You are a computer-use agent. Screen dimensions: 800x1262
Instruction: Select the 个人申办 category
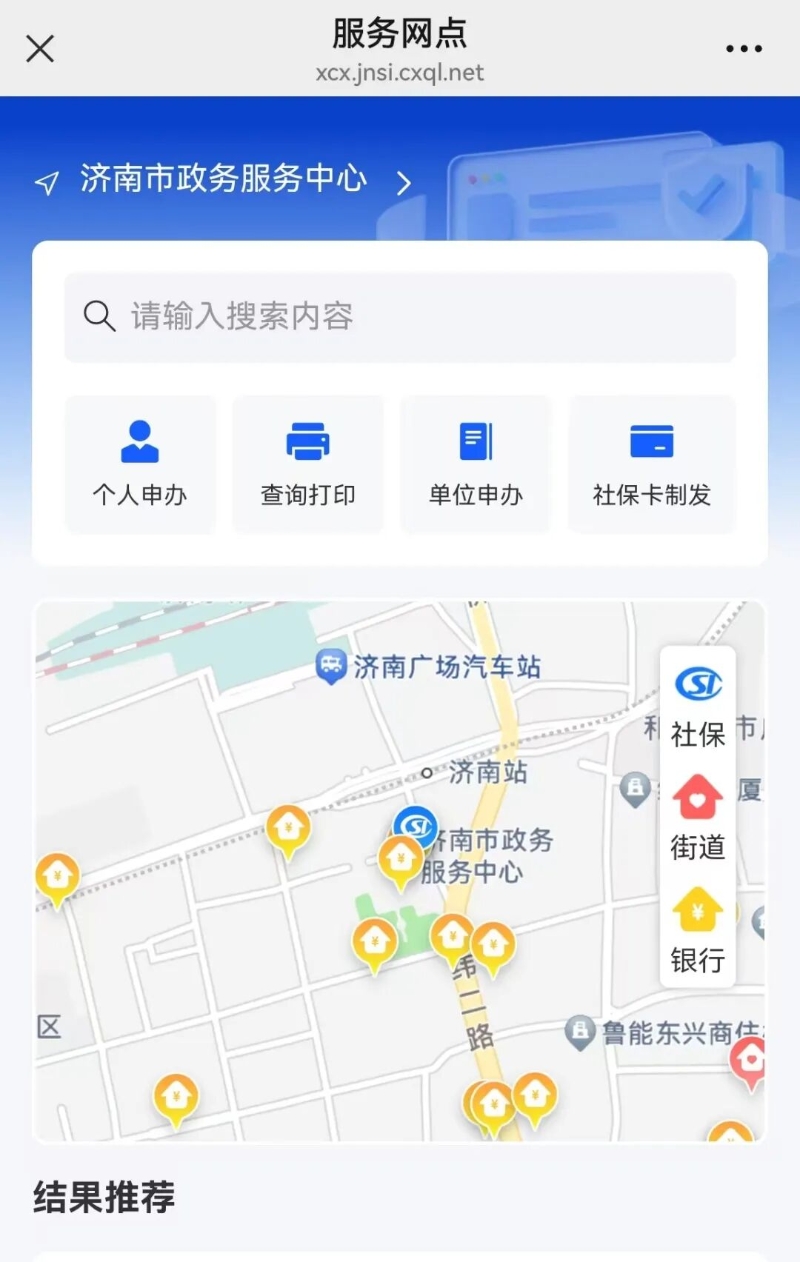pyautogui.click(x=140, y=464)
